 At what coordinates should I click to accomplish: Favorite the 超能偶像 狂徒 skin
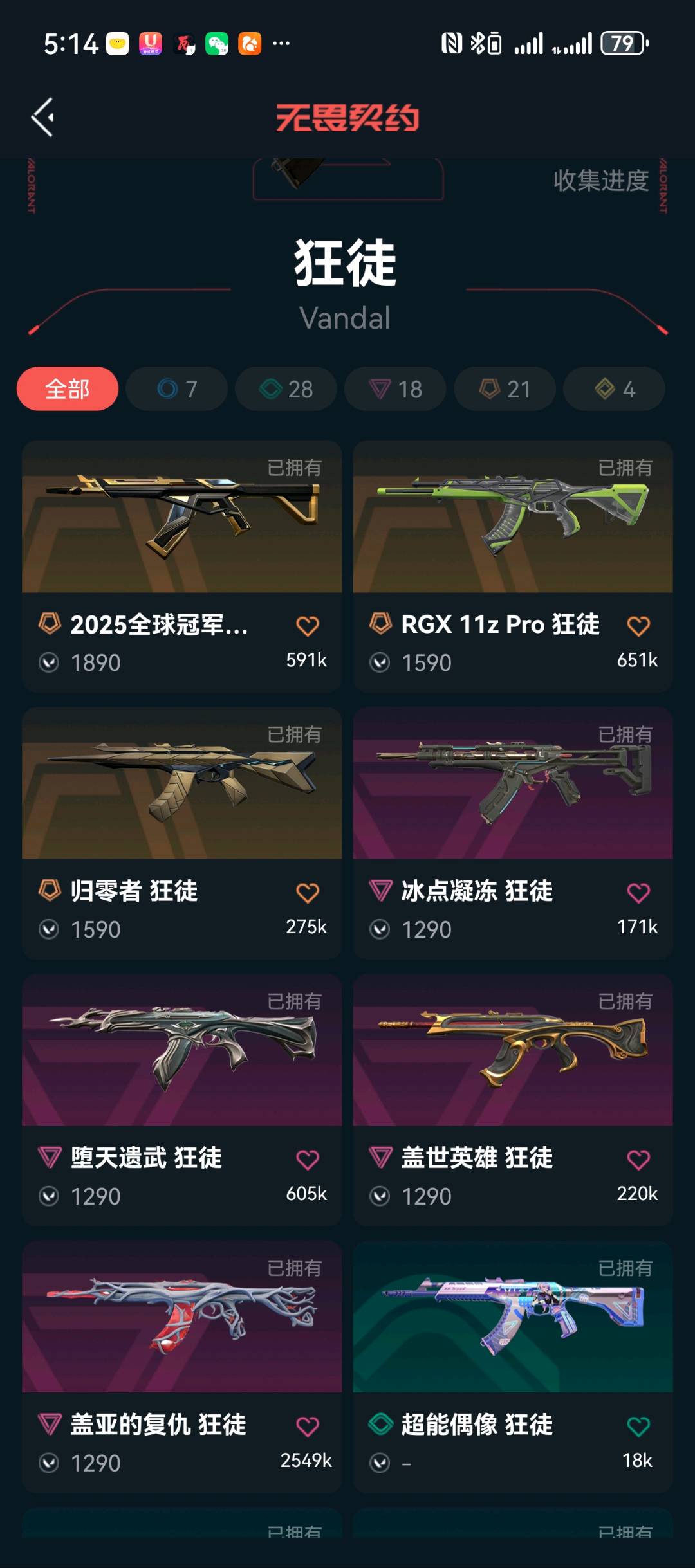coord(638,1427)
